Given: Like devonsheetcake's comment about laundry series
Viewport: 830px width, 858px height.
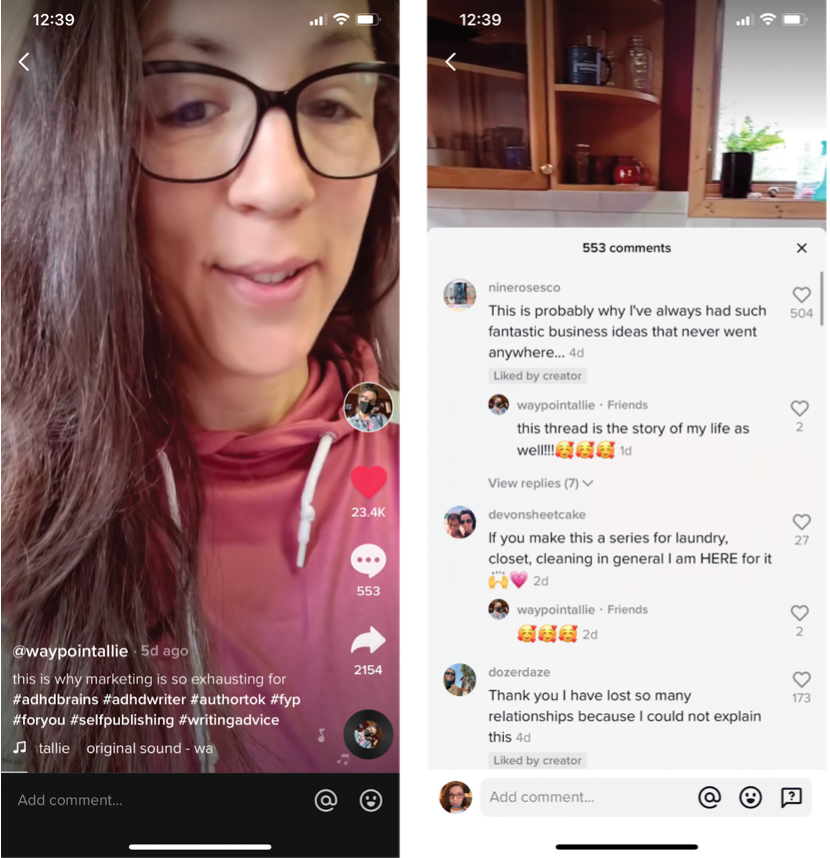Looking at the screenshot, I should point(801,522).
